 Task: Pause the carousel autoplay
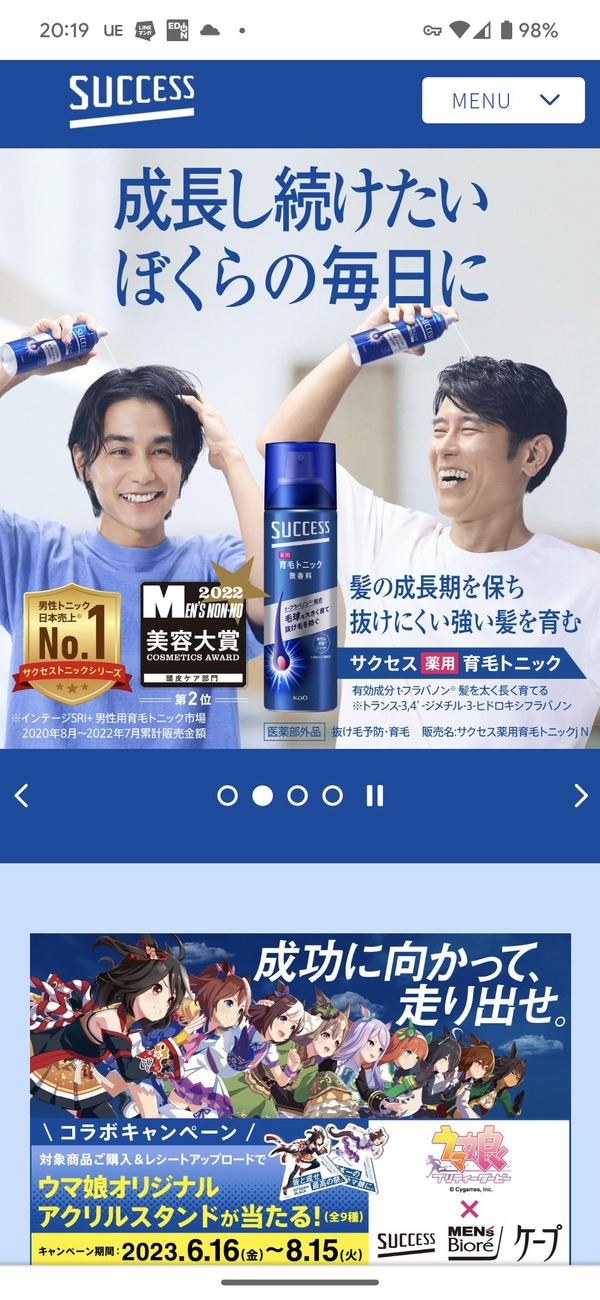[x=375, y=796]
